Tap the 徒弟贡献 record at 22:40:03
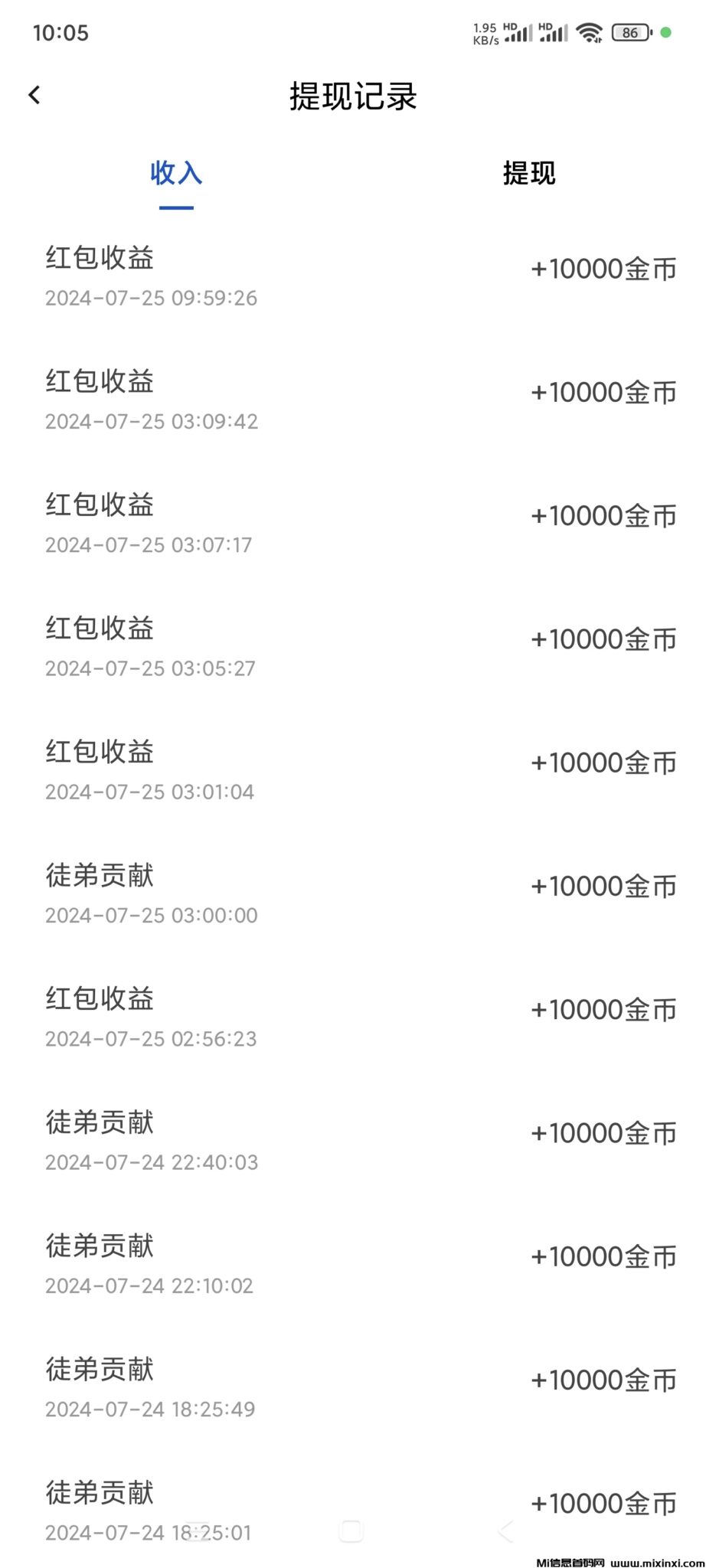The height and width of the screenshot is (1568, 706). point(100,1122)
